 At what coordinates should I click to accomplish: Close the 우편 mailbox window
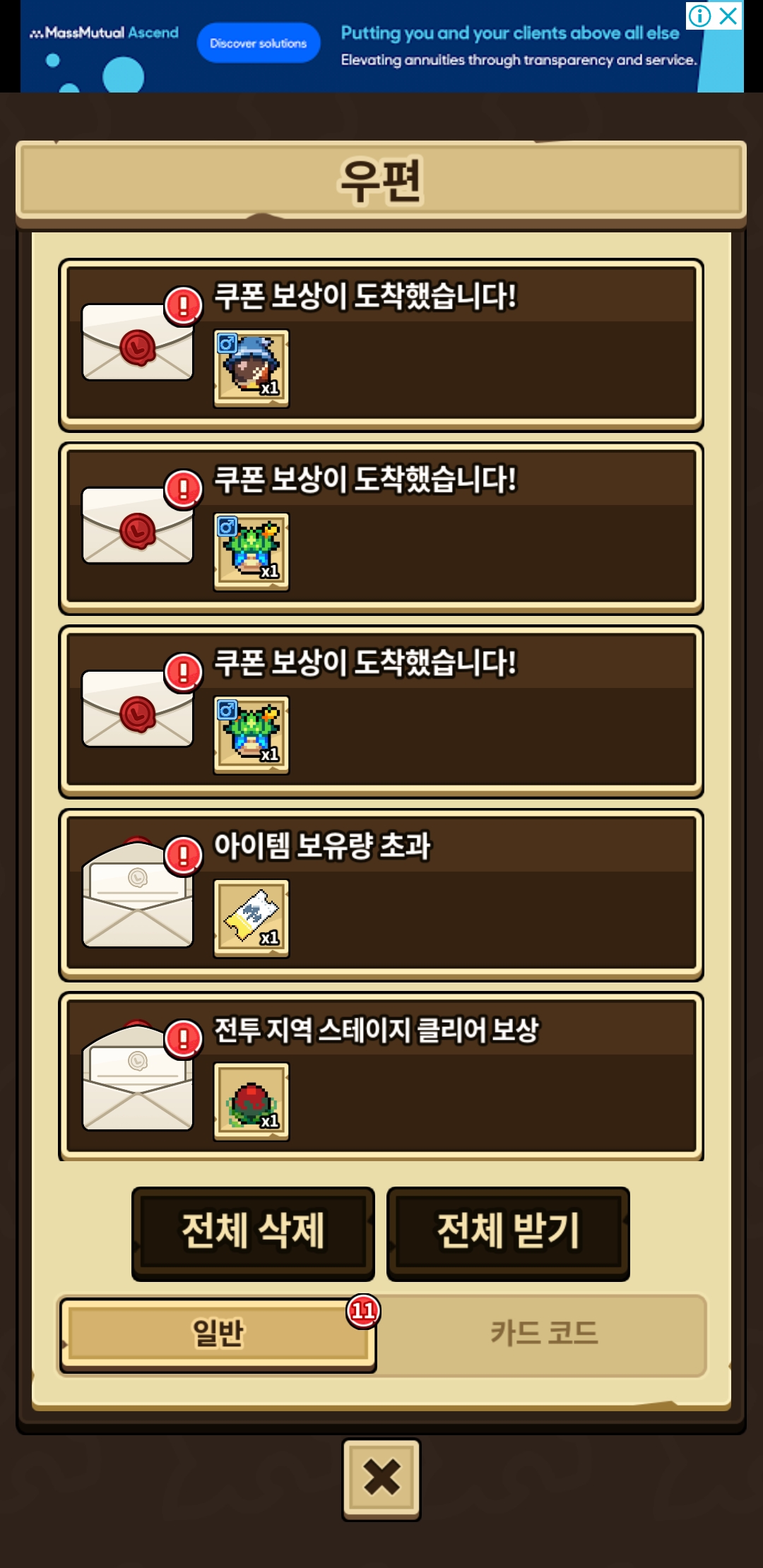click(381, 1478)
